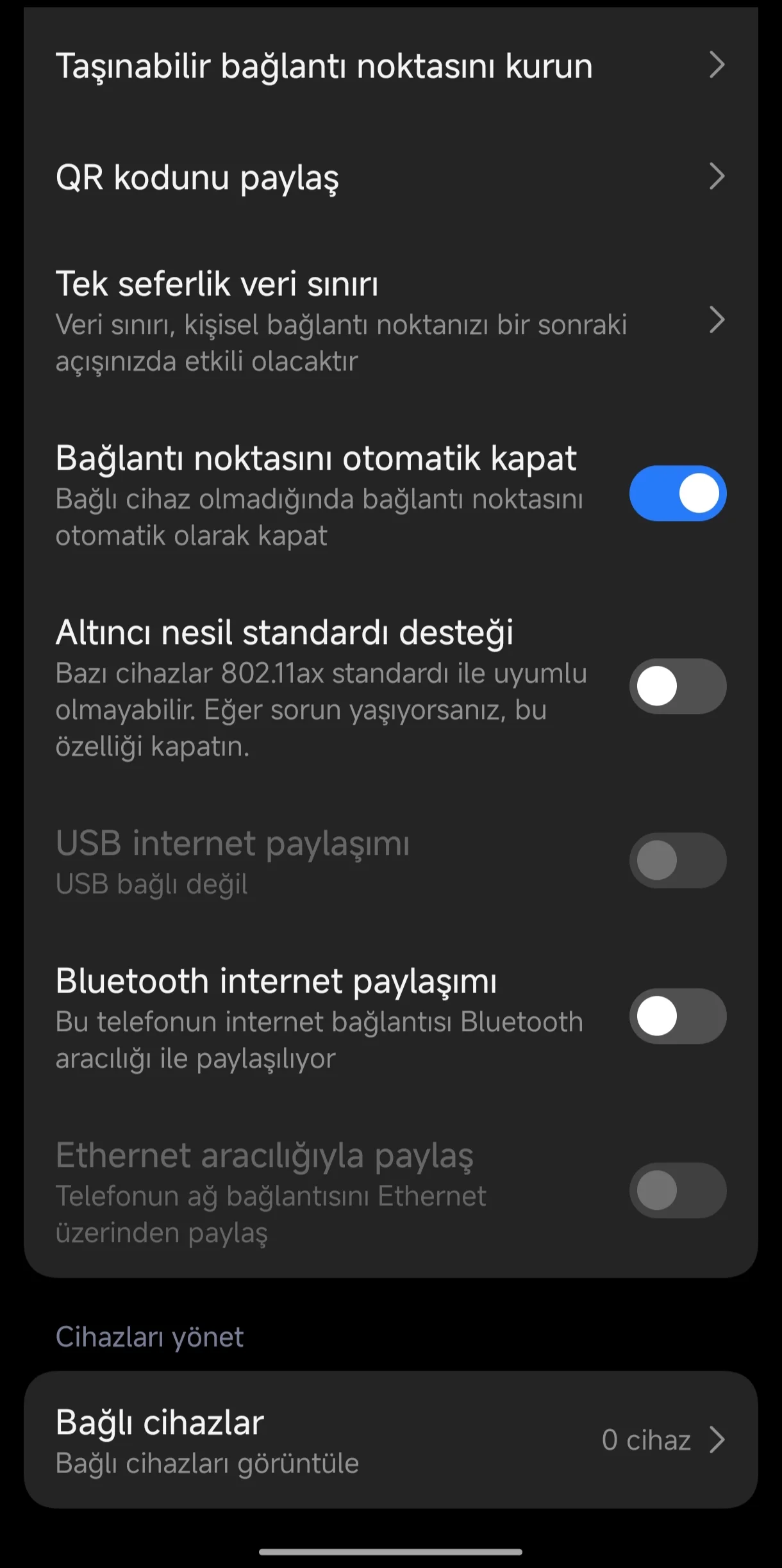This screenshot has width=782, height=1568.
Task: Turn on Bluetooth internet paylaşımı
Action: (x=677, y=1016)
